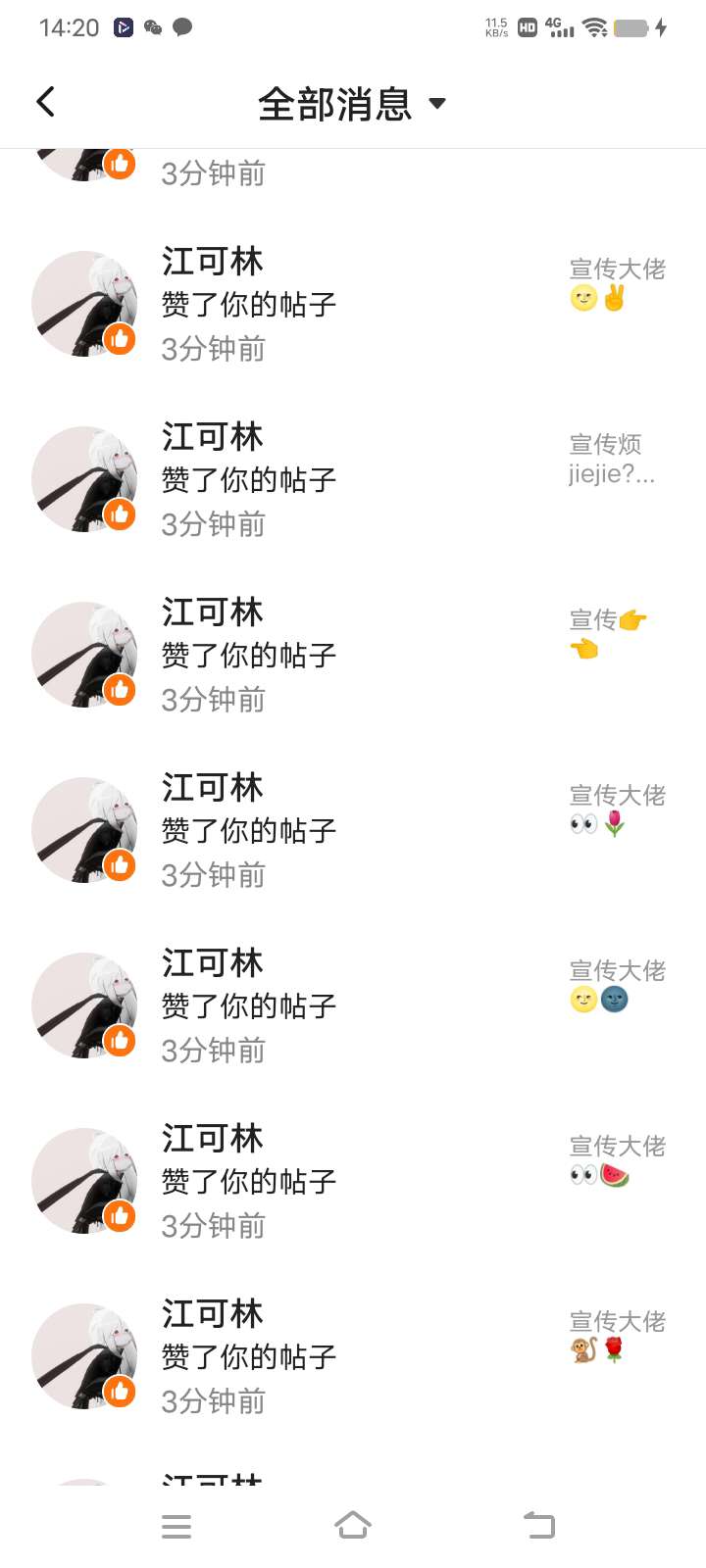Open the like notification for 宣传大佬 victory-hand post
The image size is (706, 1568).
click(353, 304)
